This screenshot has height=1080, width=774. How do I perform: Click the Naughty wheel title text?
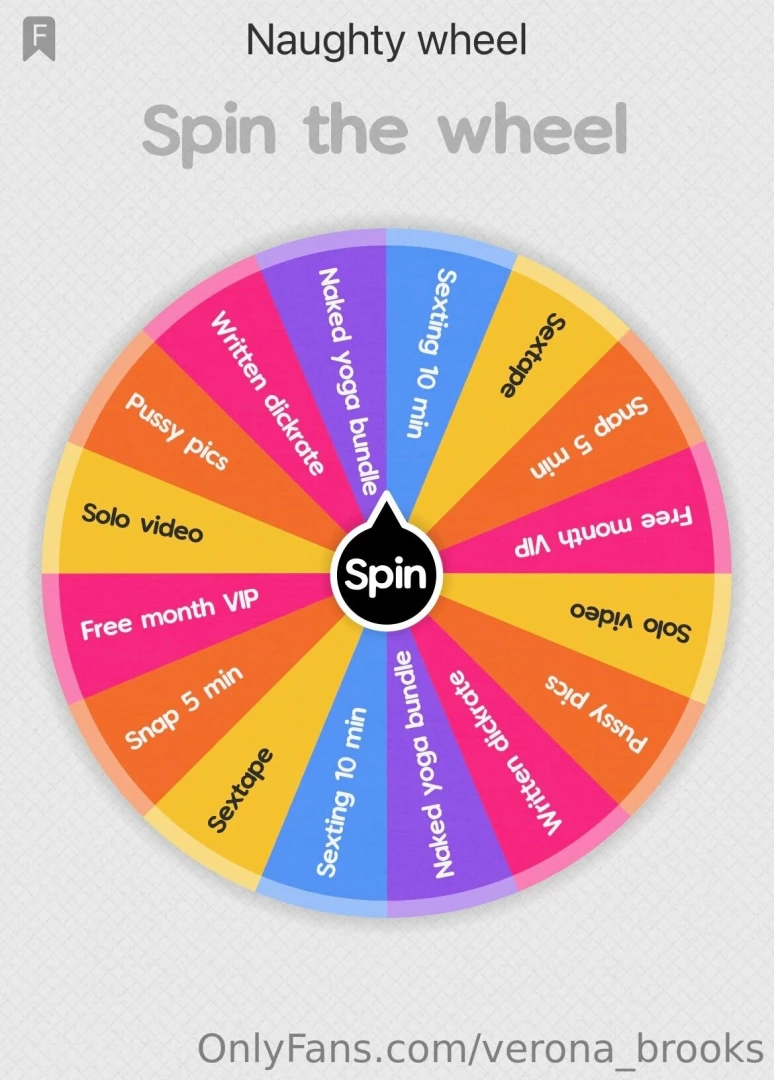pos(387,40)
